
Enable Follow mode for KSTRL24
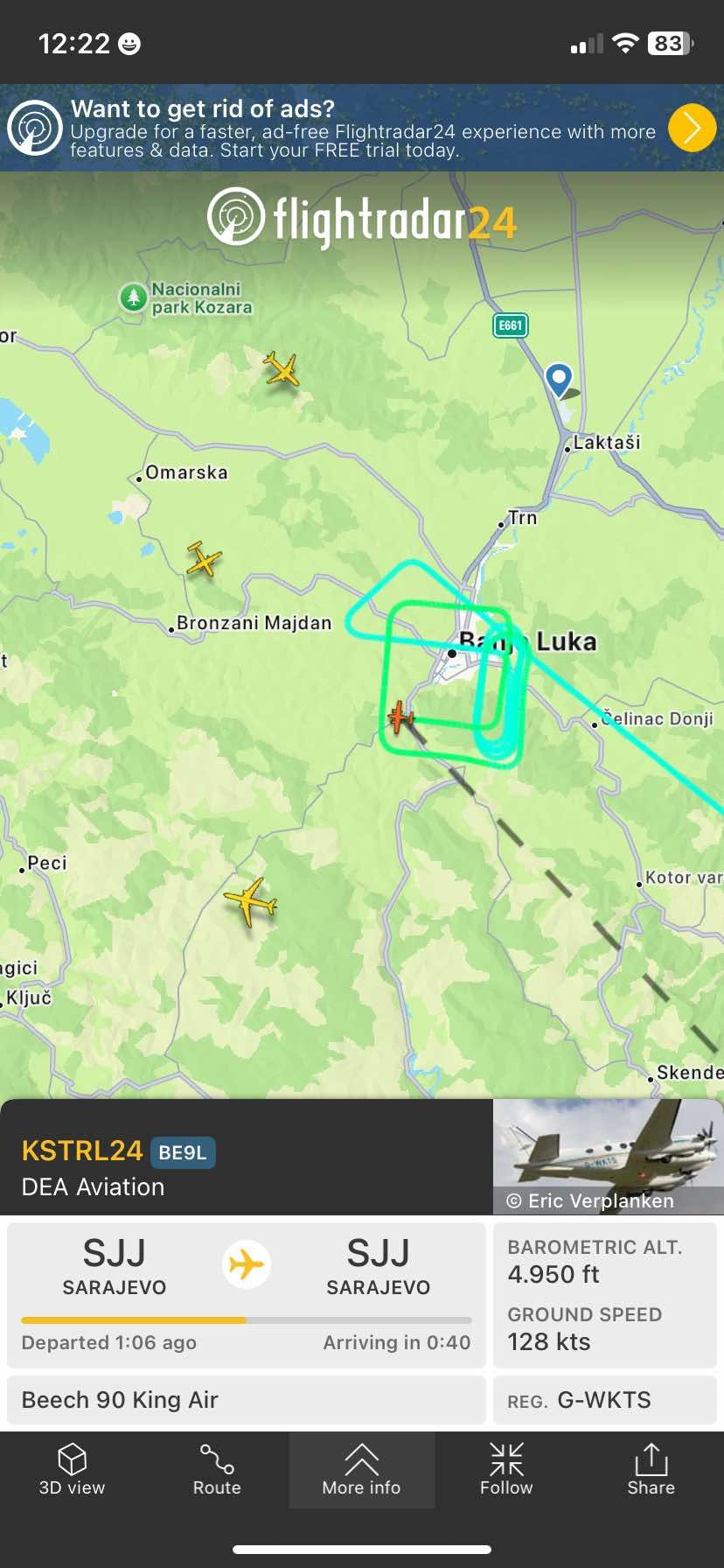click(x=506, y=1470)
